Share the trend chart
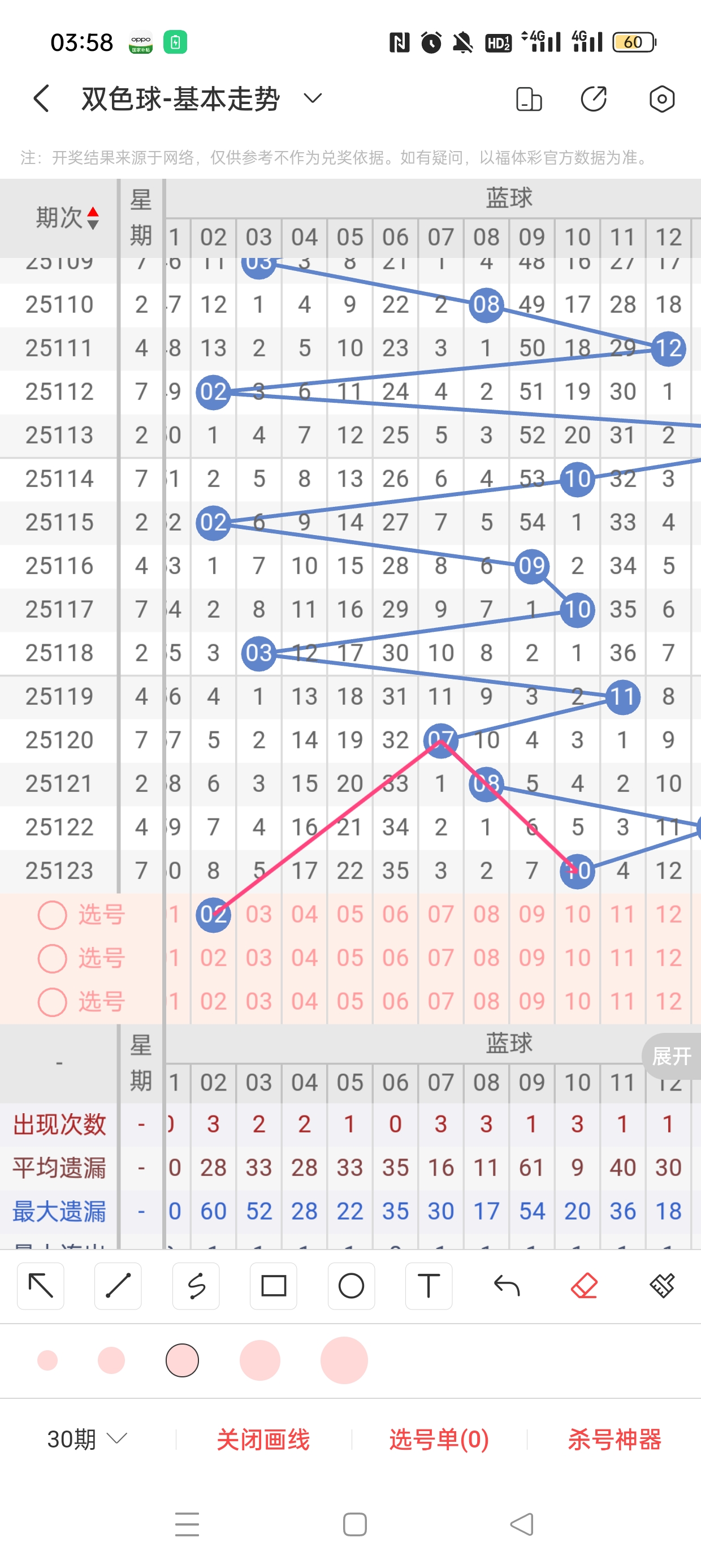 (x=593, y=98)
